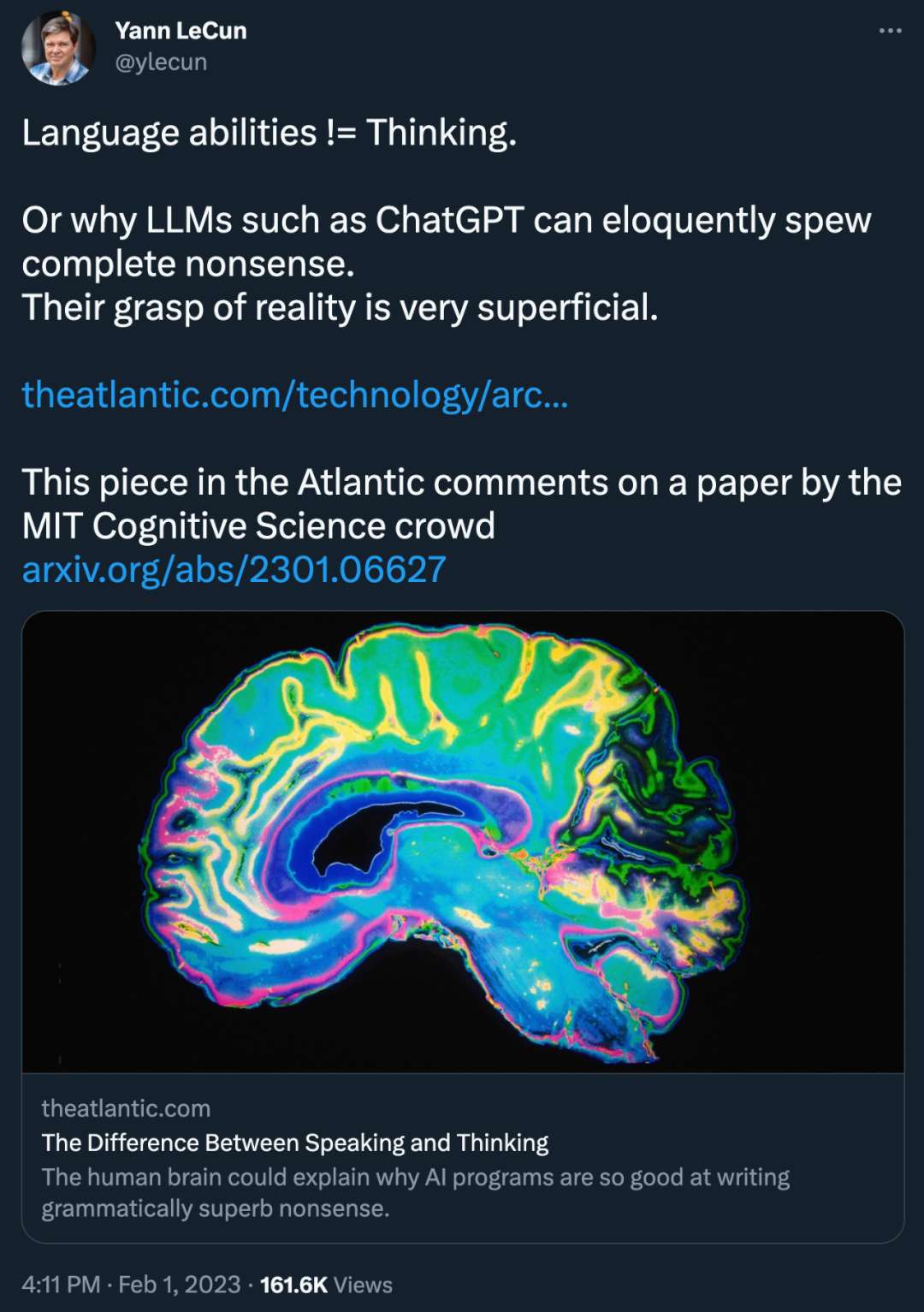View the tweet's 161.6K views details
924x1312 pixels.
click(326, 1285)
